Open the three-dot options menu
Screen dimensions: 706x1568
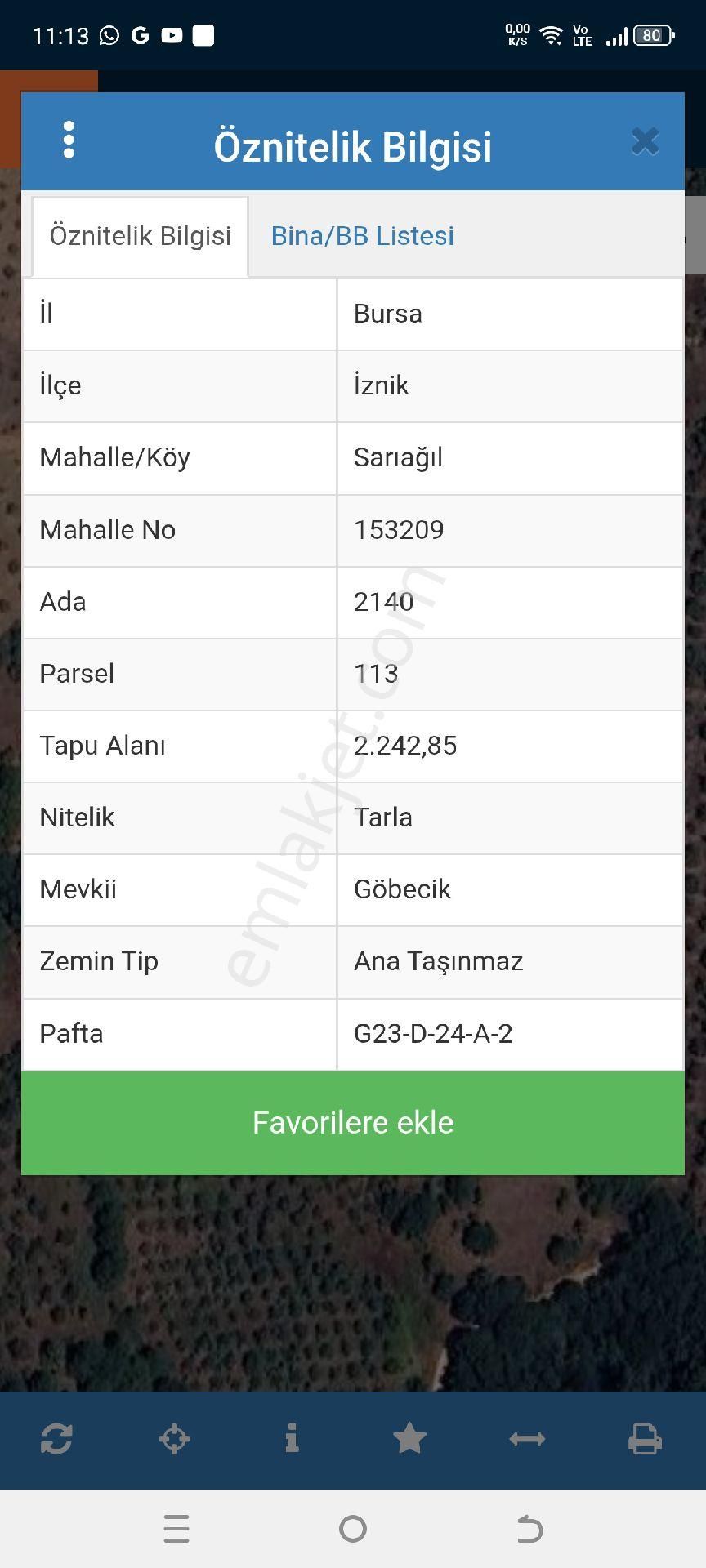[69, 140]
